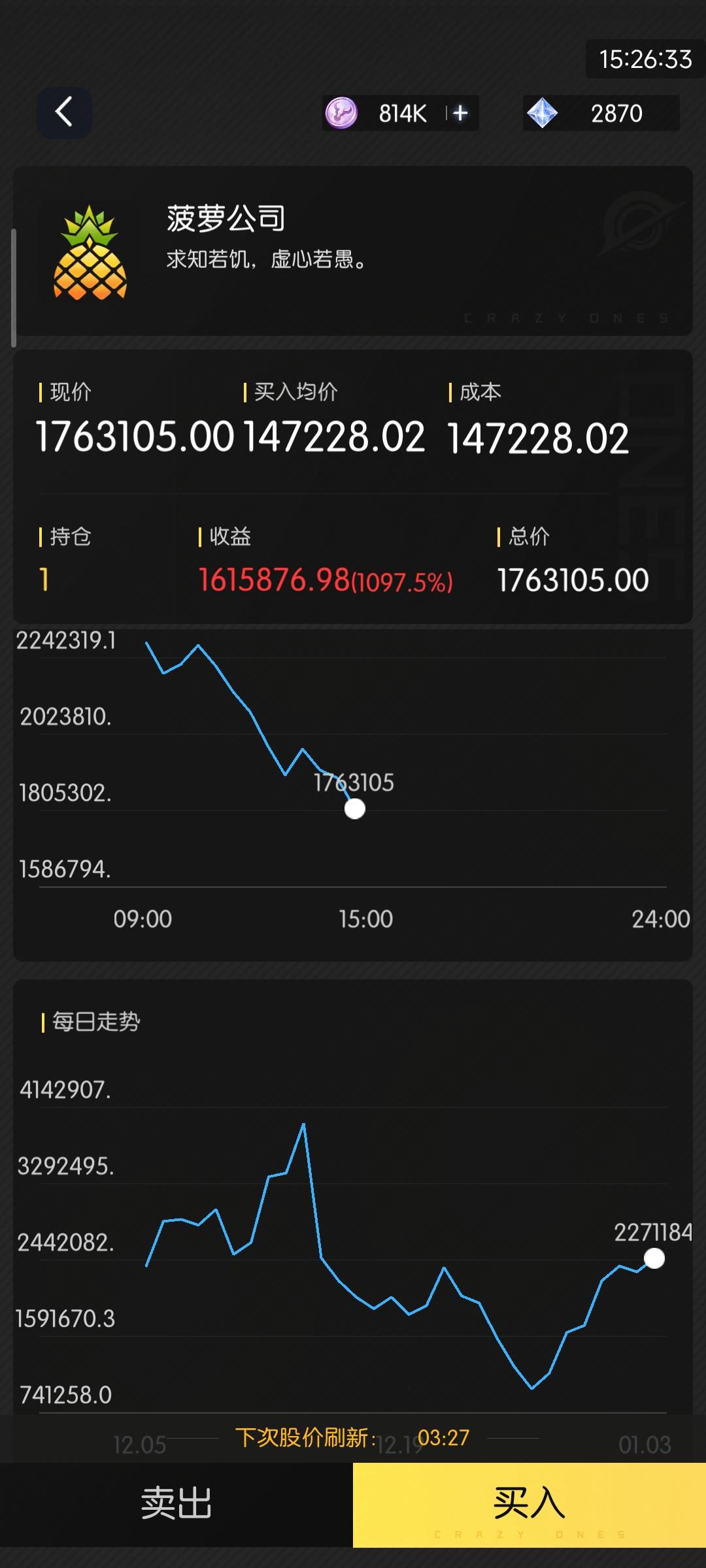Screen dimensions: 706x1568
Task: Tap 买入 to buy the stock
Action: 529,1504
